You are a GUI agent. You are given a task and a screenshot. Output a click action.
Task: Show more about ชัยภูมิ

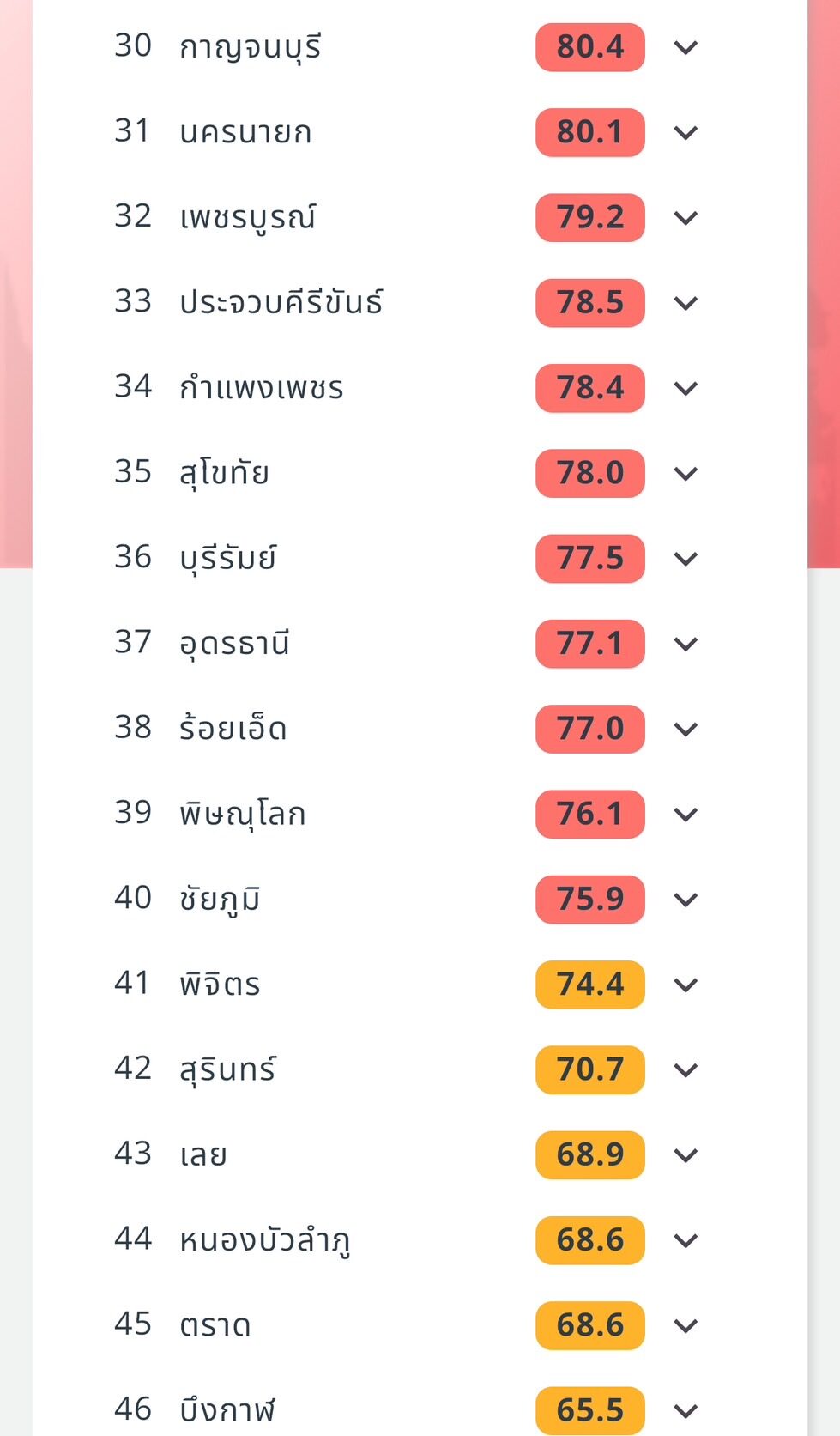pyautogui.click(x=686, y=900)
